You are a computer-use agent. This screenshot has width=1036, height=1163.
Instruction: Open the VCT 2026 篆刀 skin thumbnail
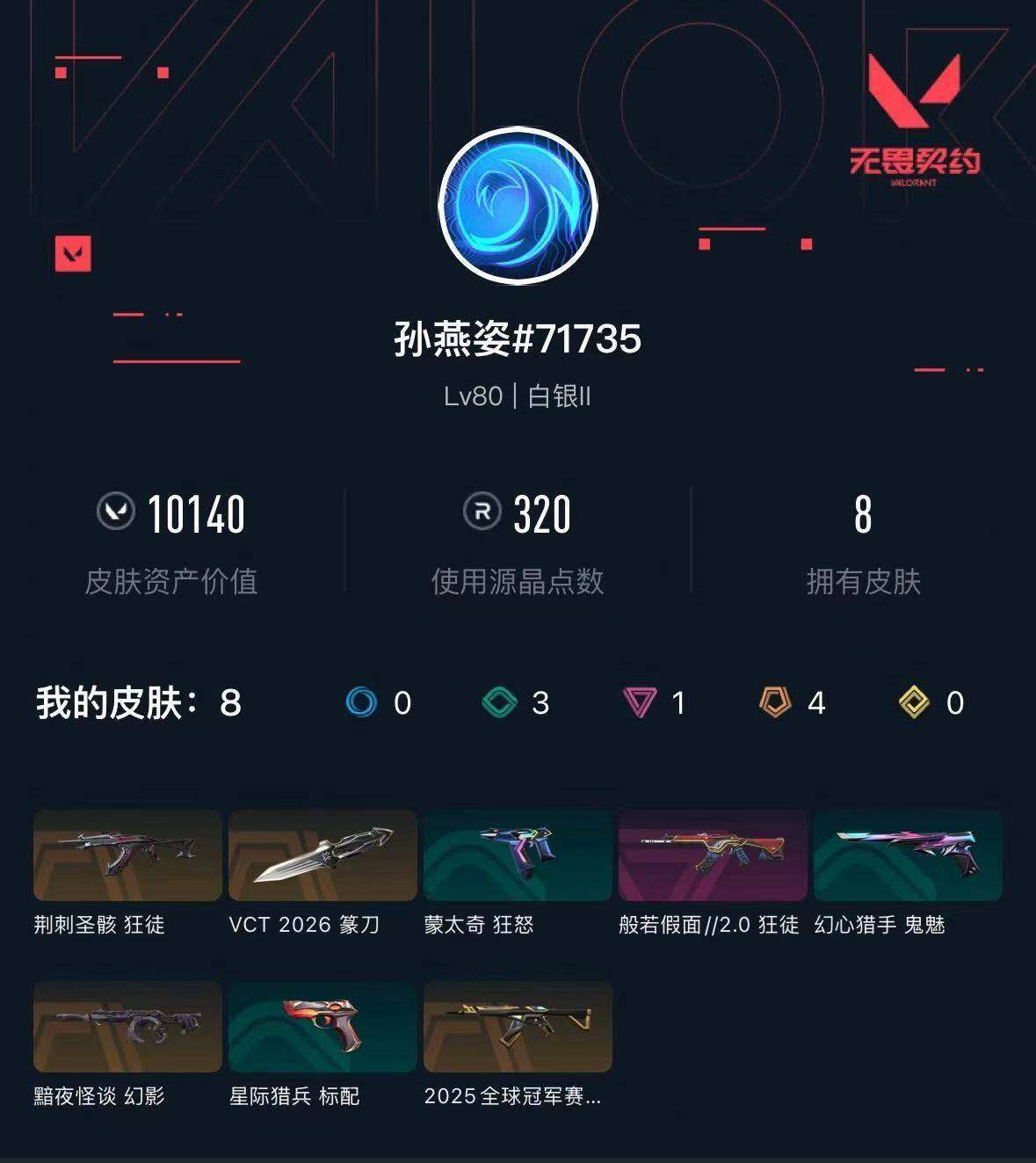(x=322, y=855)
